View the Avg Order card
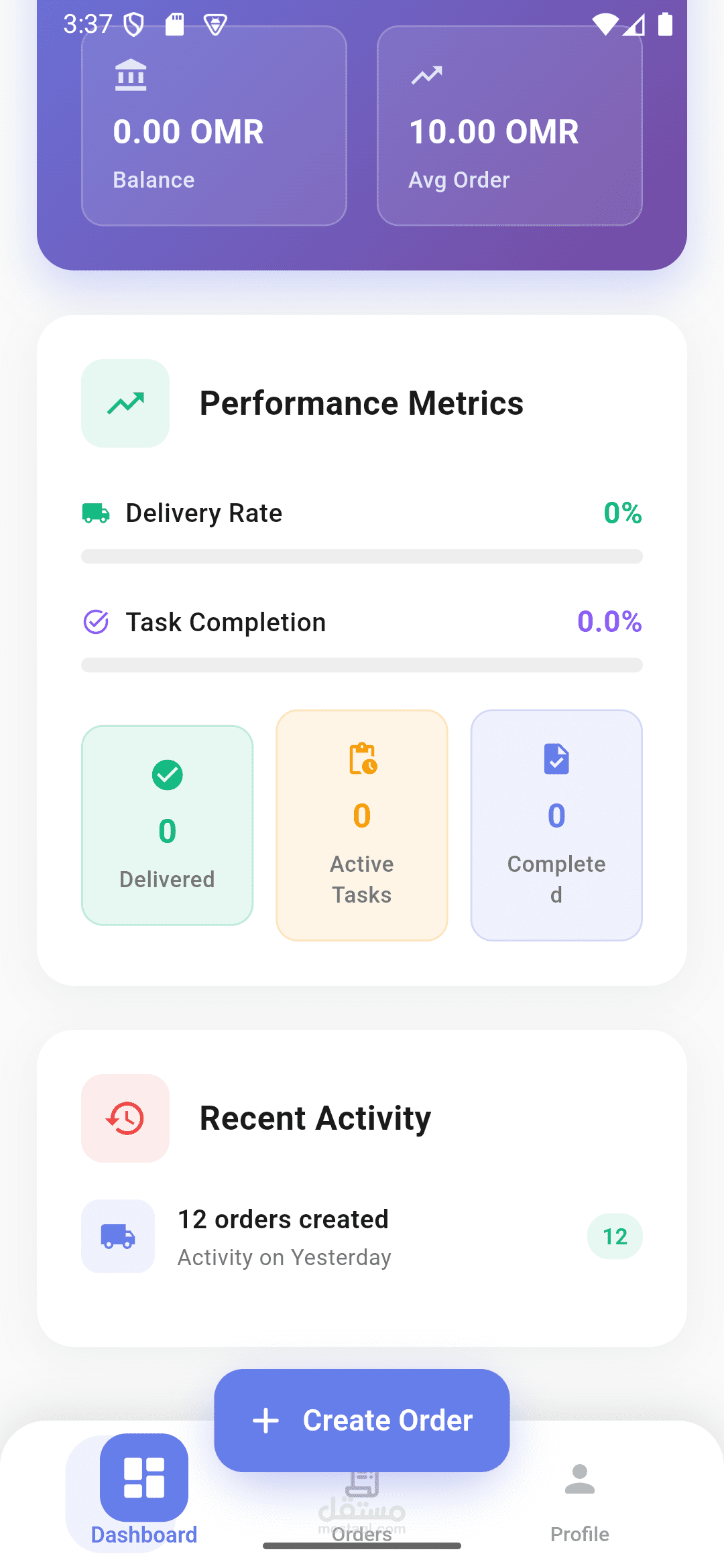This screenshot has width=724, height=1568. click(x=509, y=127)
